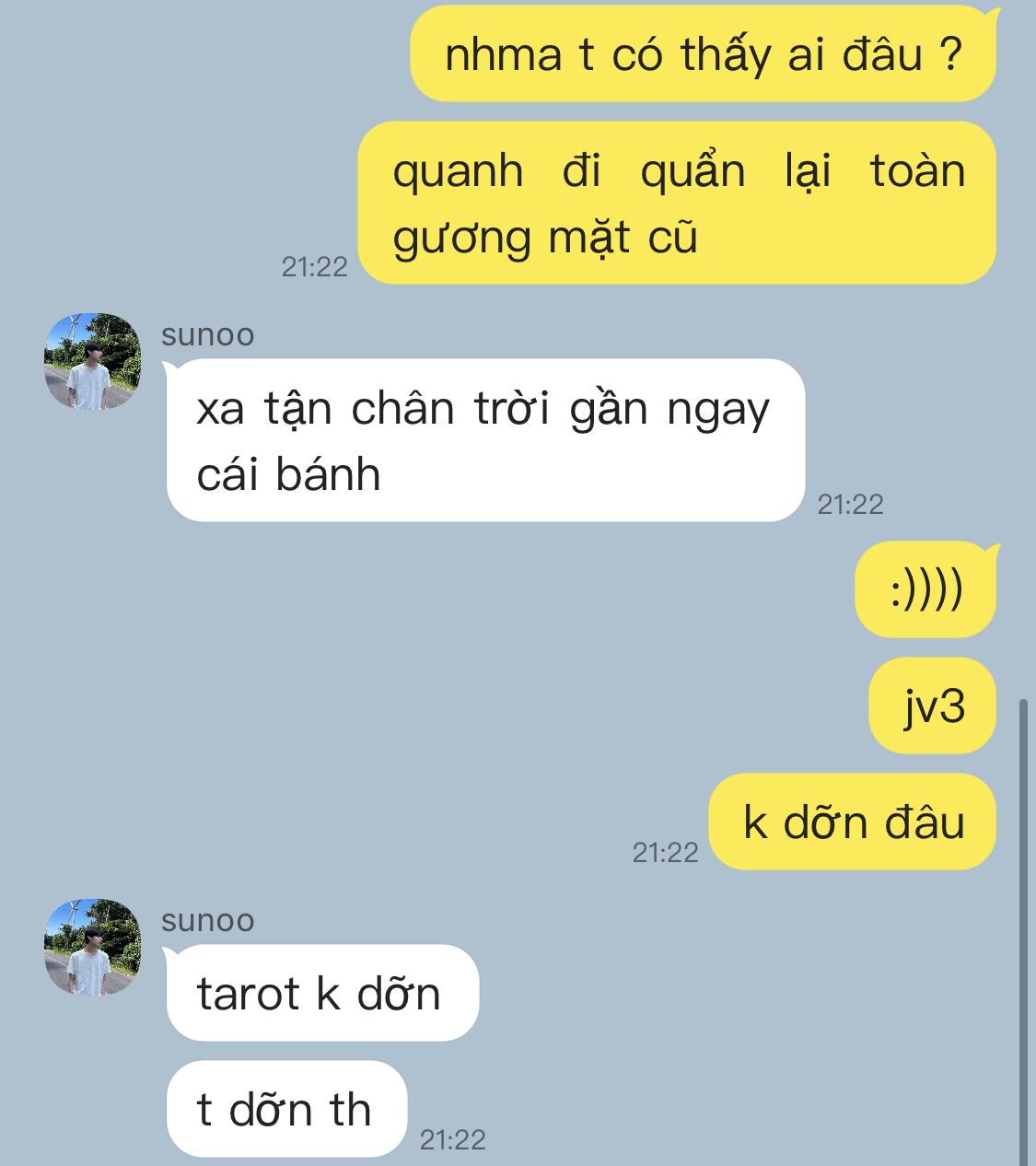The height and width of the screenshot is (1166, 1036).
Task: Open sunoo's avatar beside "xa tận chân trời" message
Action: 92,361
